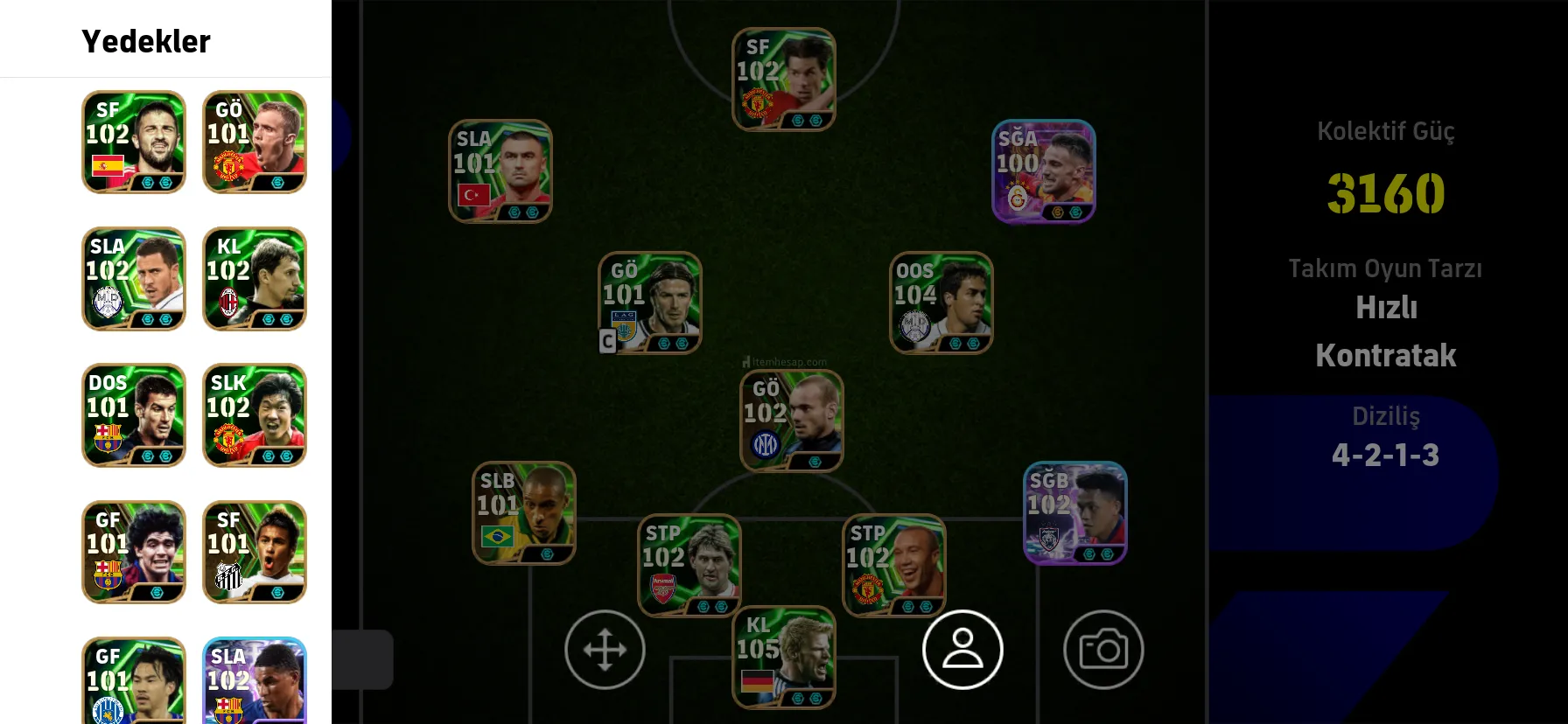Select the STP 102 Manchester United centre back
Viewport: 1568px width, 724px height.
[893, 566]
